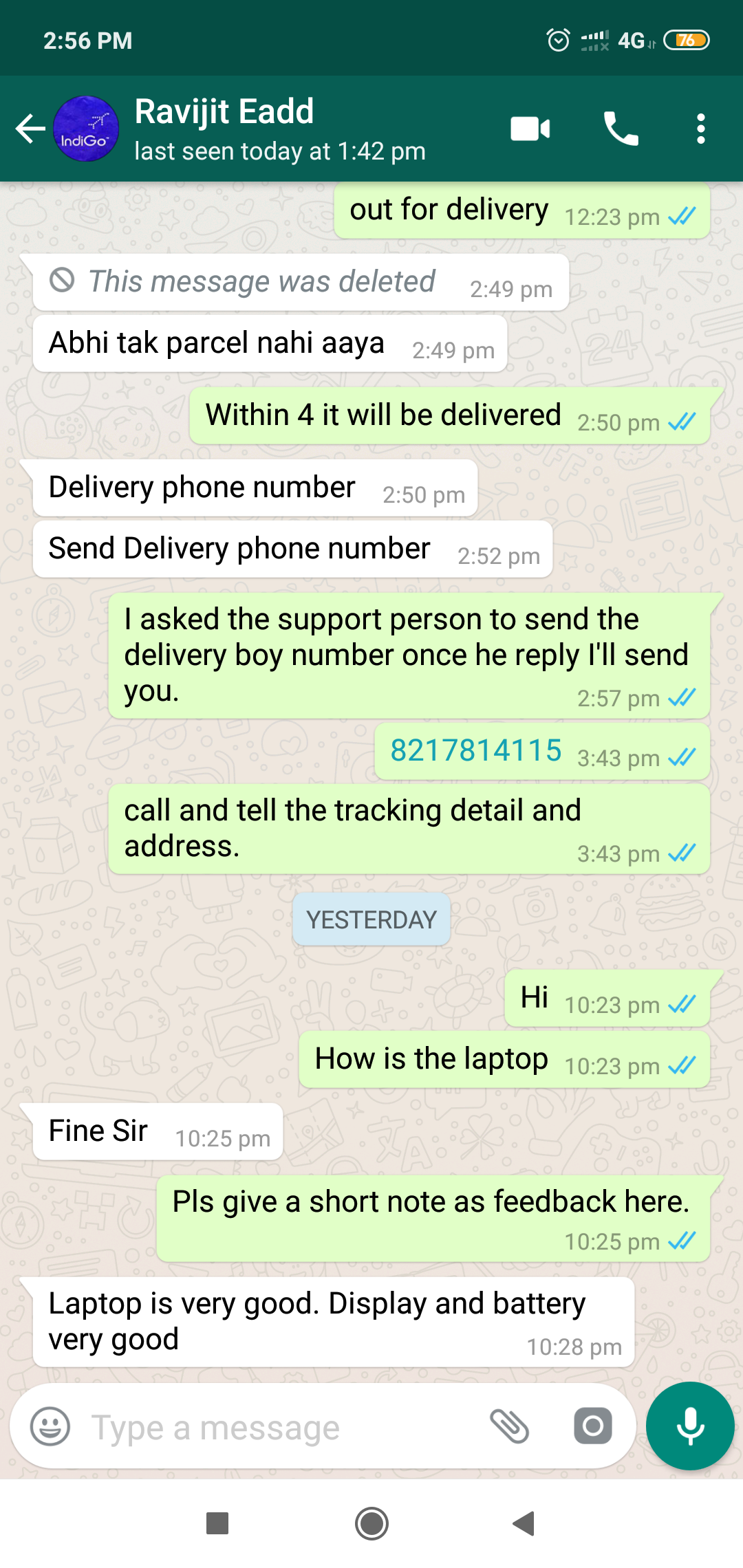This screenshot has height=1568, width=743.
Task: Start a voice call with Ravijit
Action: click(x=621, y=129)
